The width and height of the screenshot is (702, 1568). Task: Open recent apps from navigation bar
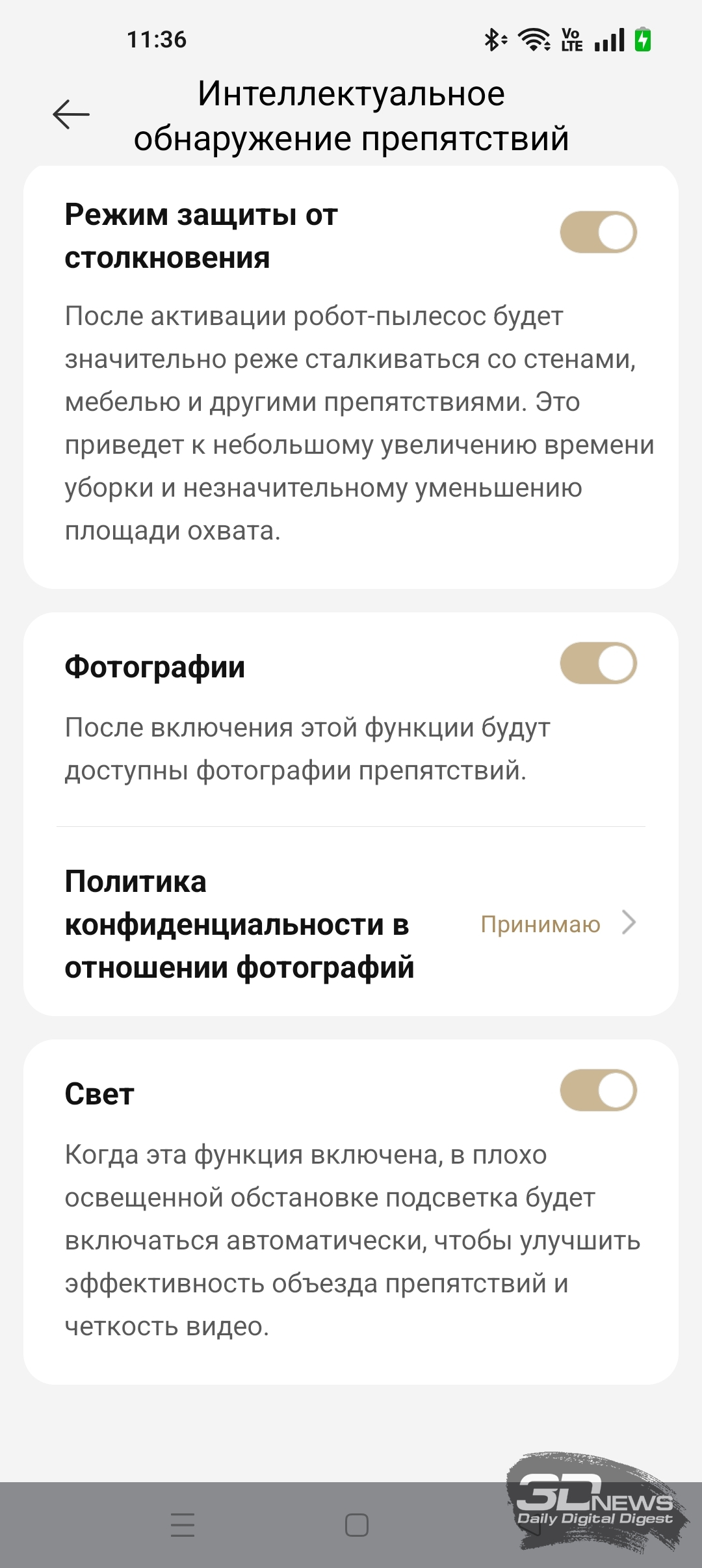[183, 1524]
